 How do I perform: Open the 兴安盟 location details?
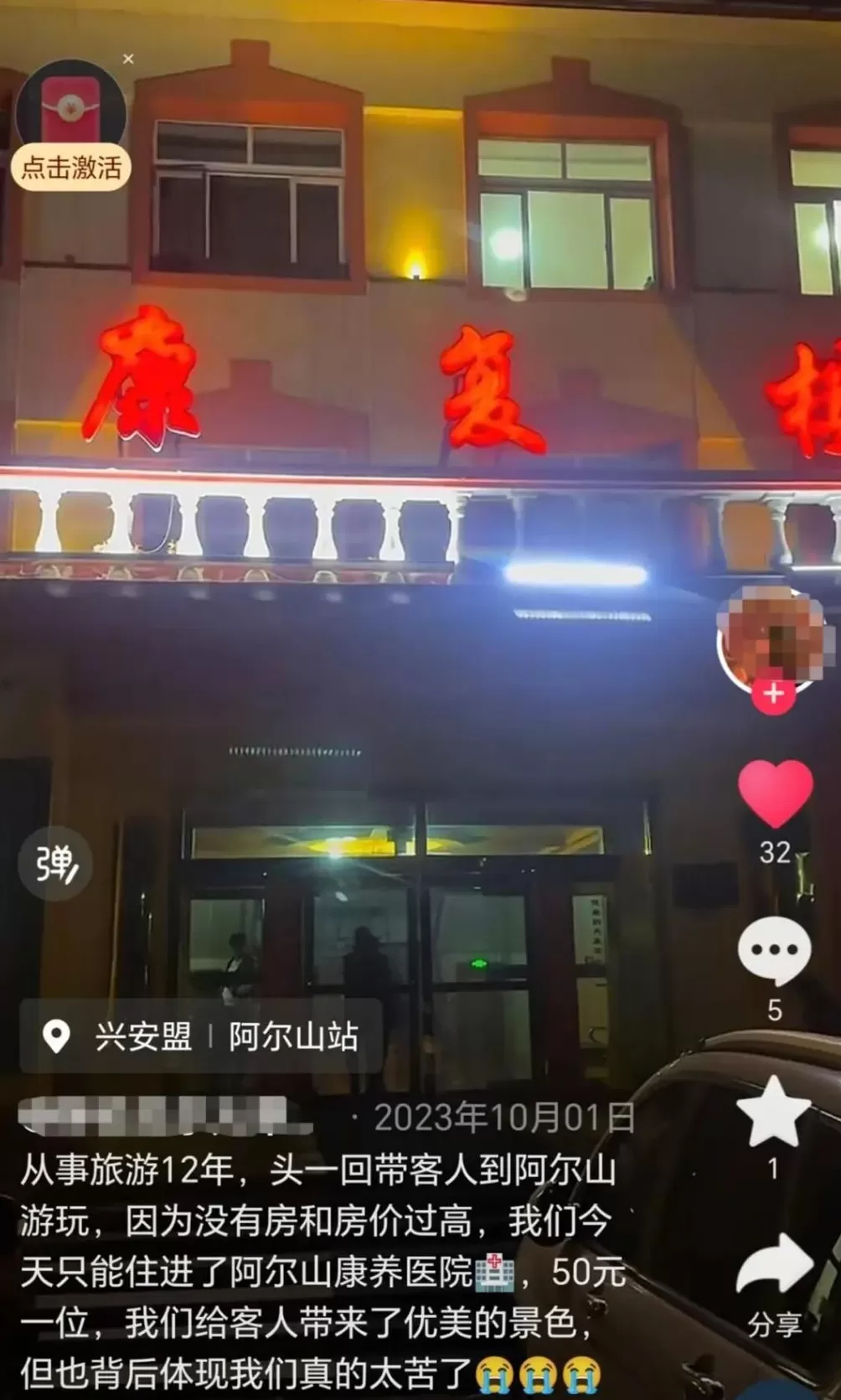pyautogui.click(x=140, y=1037)
